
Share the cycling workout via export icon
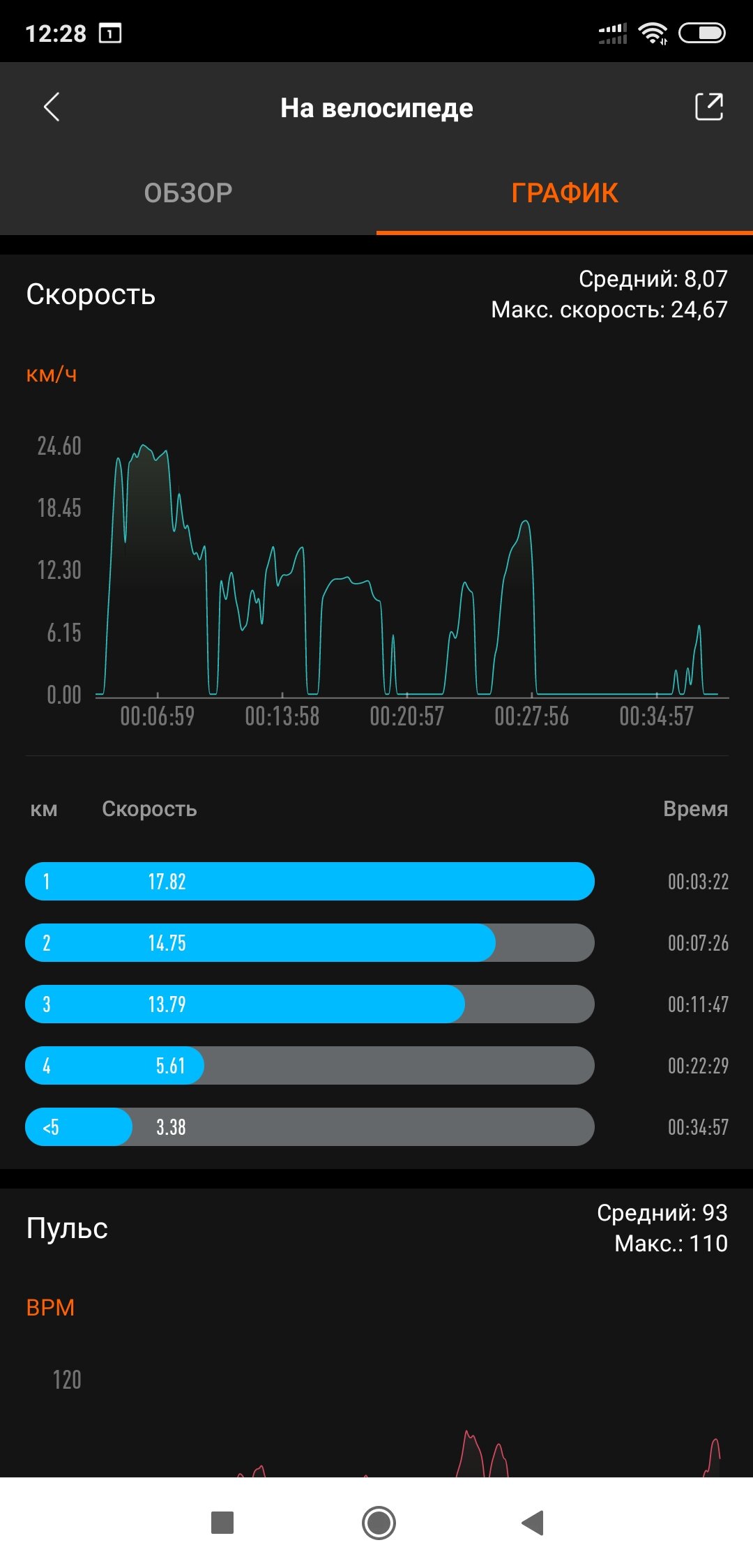tap(709, 107)
